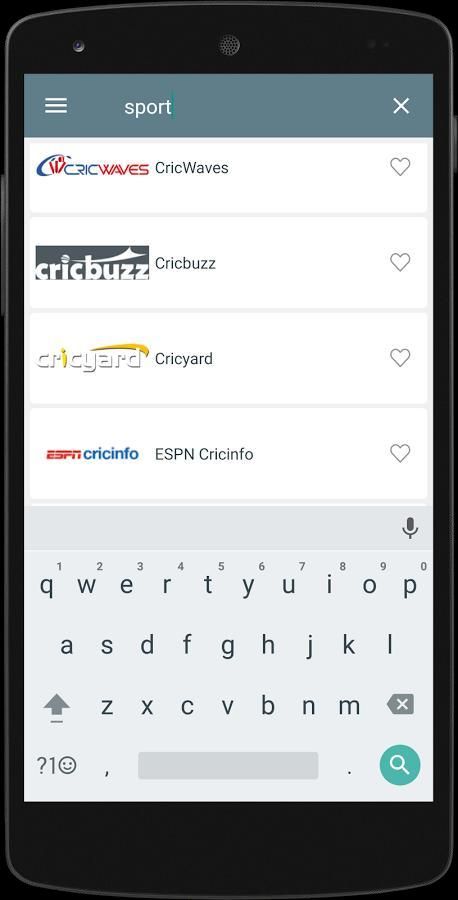
Task: Tap the keyboard microphone for voice input
Action: pyautogui.click(x=410, y=528)
